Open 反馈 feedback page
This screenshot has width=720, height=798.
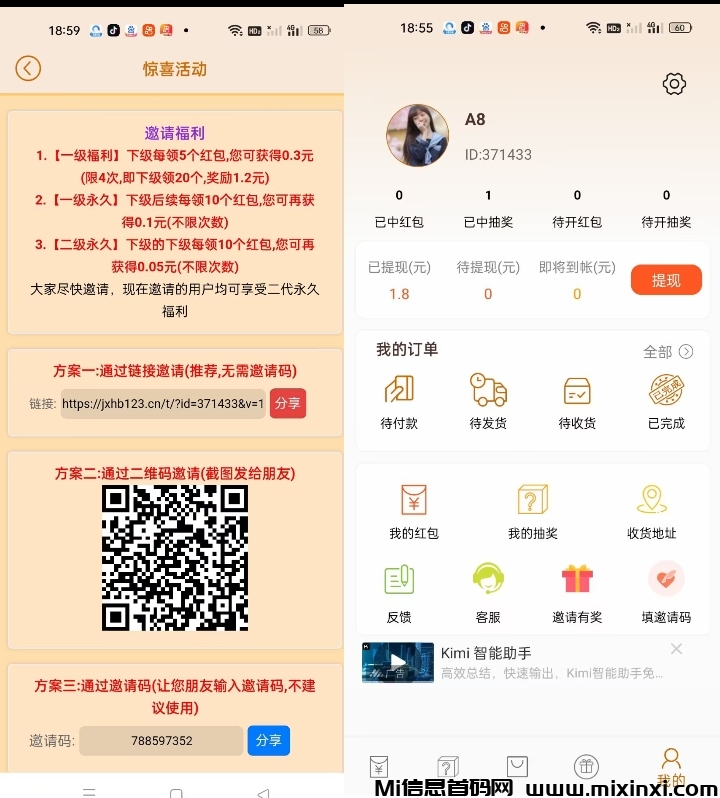pyautogui.click(x=399, y=591)
